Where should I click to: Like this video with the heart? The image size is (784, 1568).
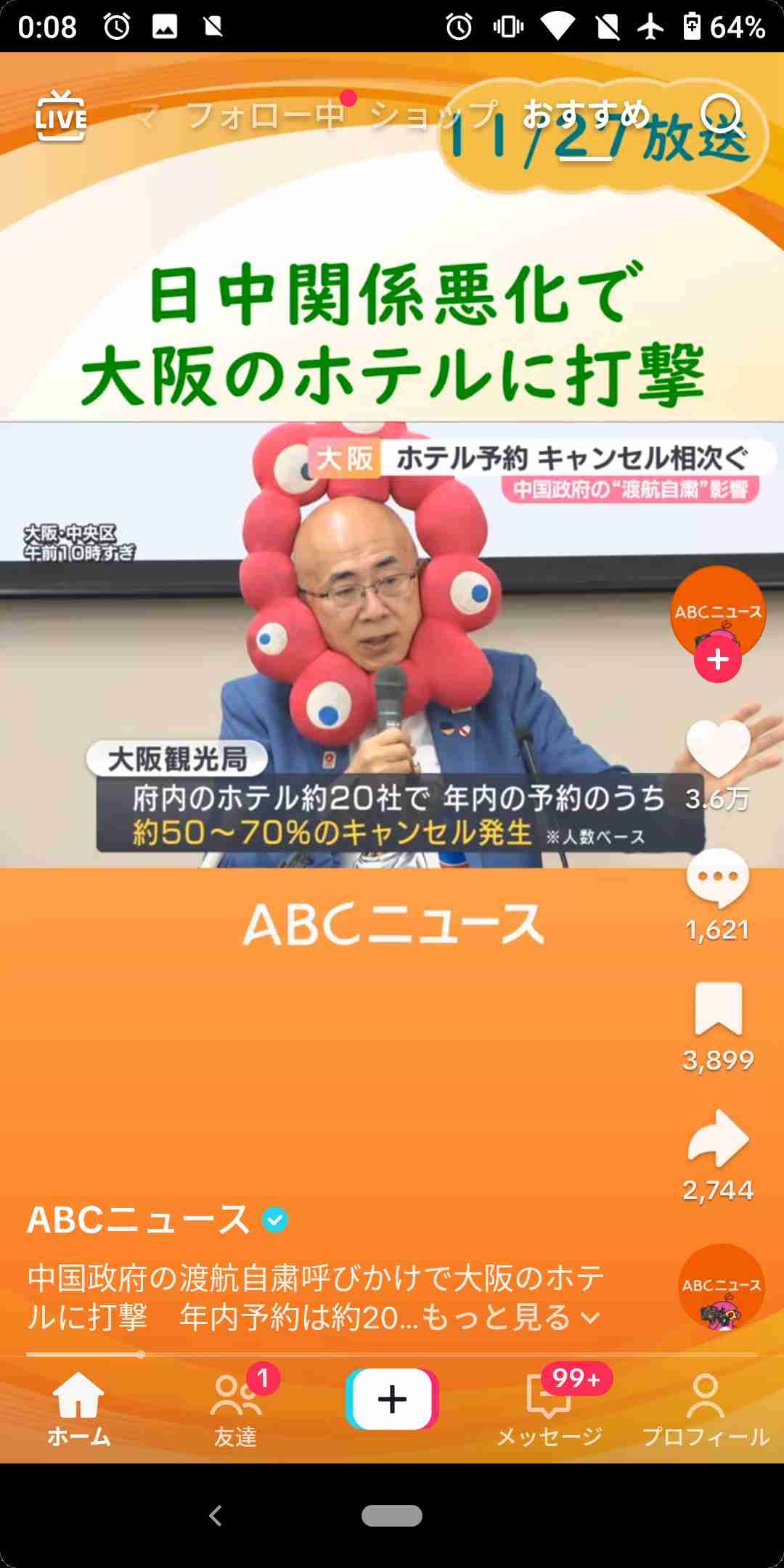pos(718,750)
